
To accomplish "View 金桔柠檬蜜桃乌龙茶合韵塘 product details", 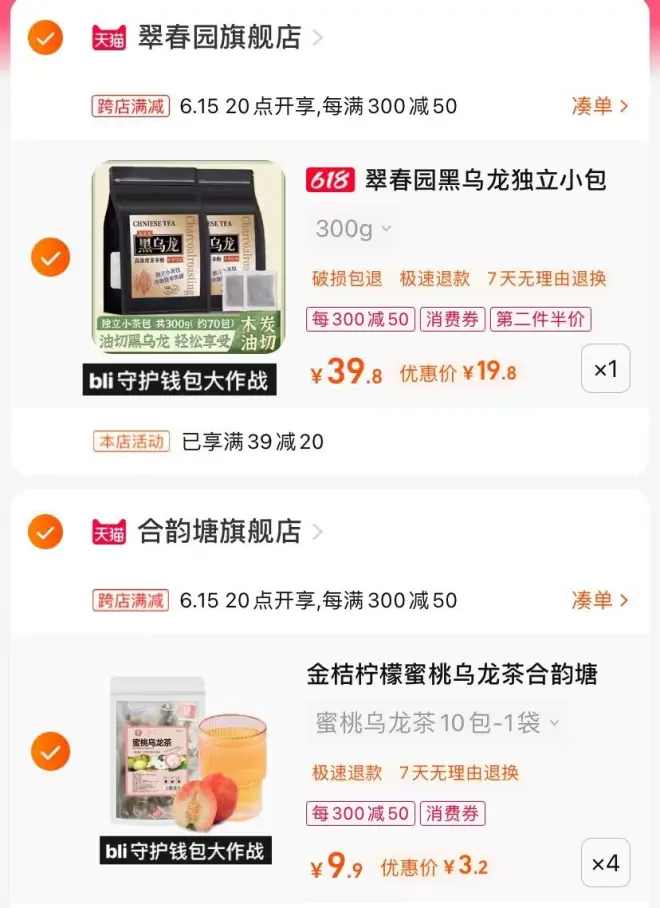I will [x=452, y=674].
